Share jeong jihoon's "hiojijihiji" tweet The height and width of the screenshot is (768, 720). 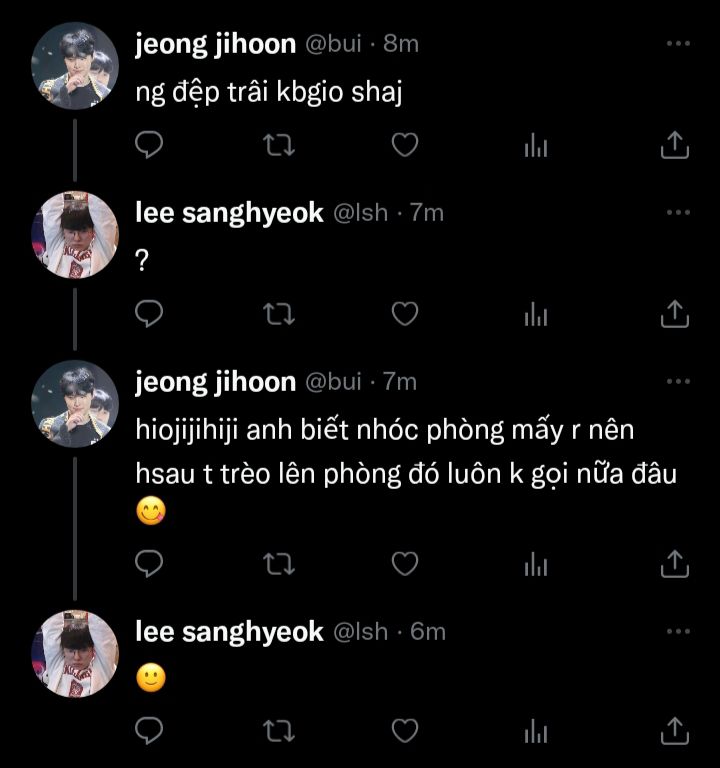click(x=676, y=564)
